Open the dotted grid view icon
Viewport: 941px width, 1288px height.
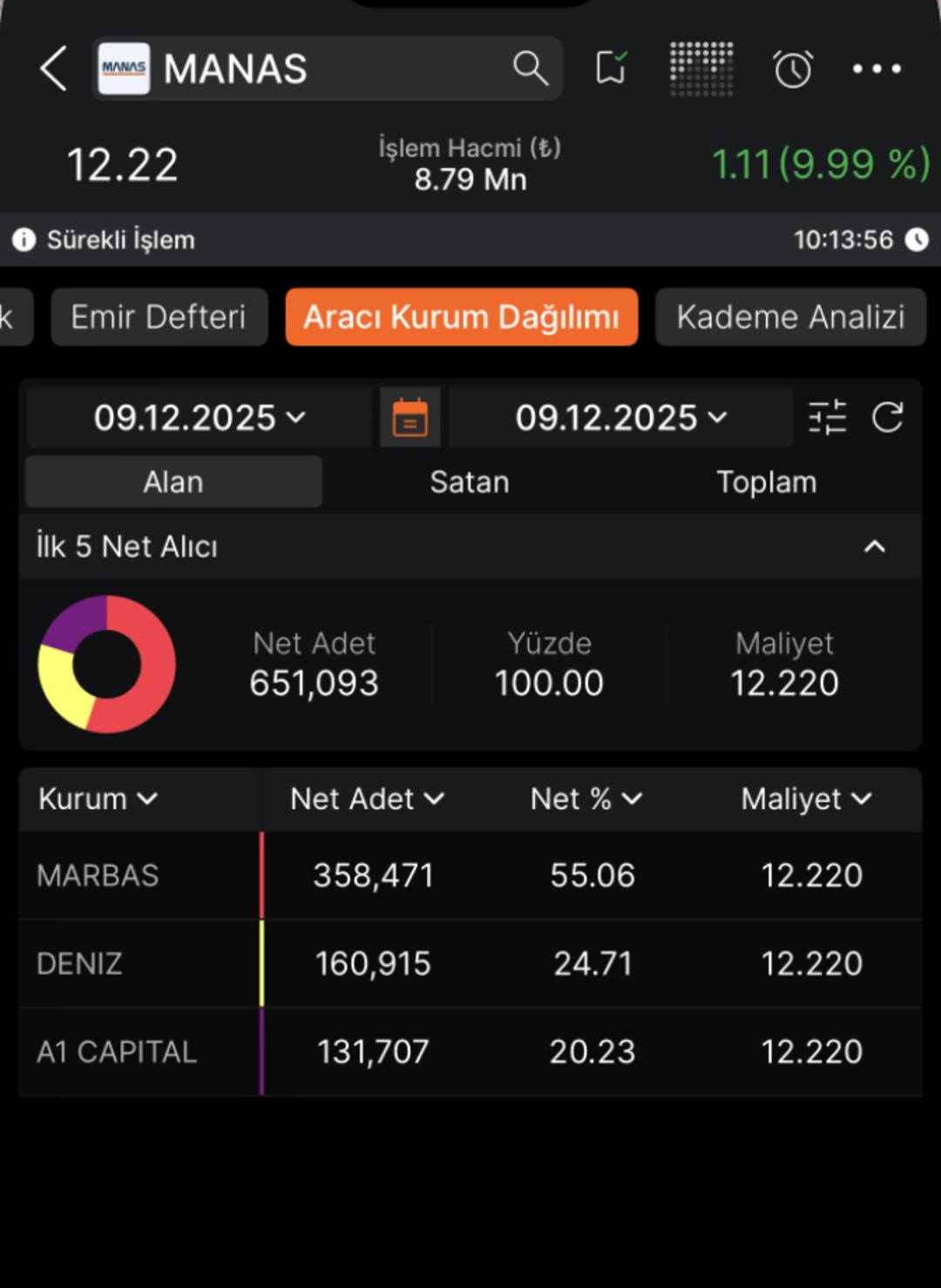(701, 68)
